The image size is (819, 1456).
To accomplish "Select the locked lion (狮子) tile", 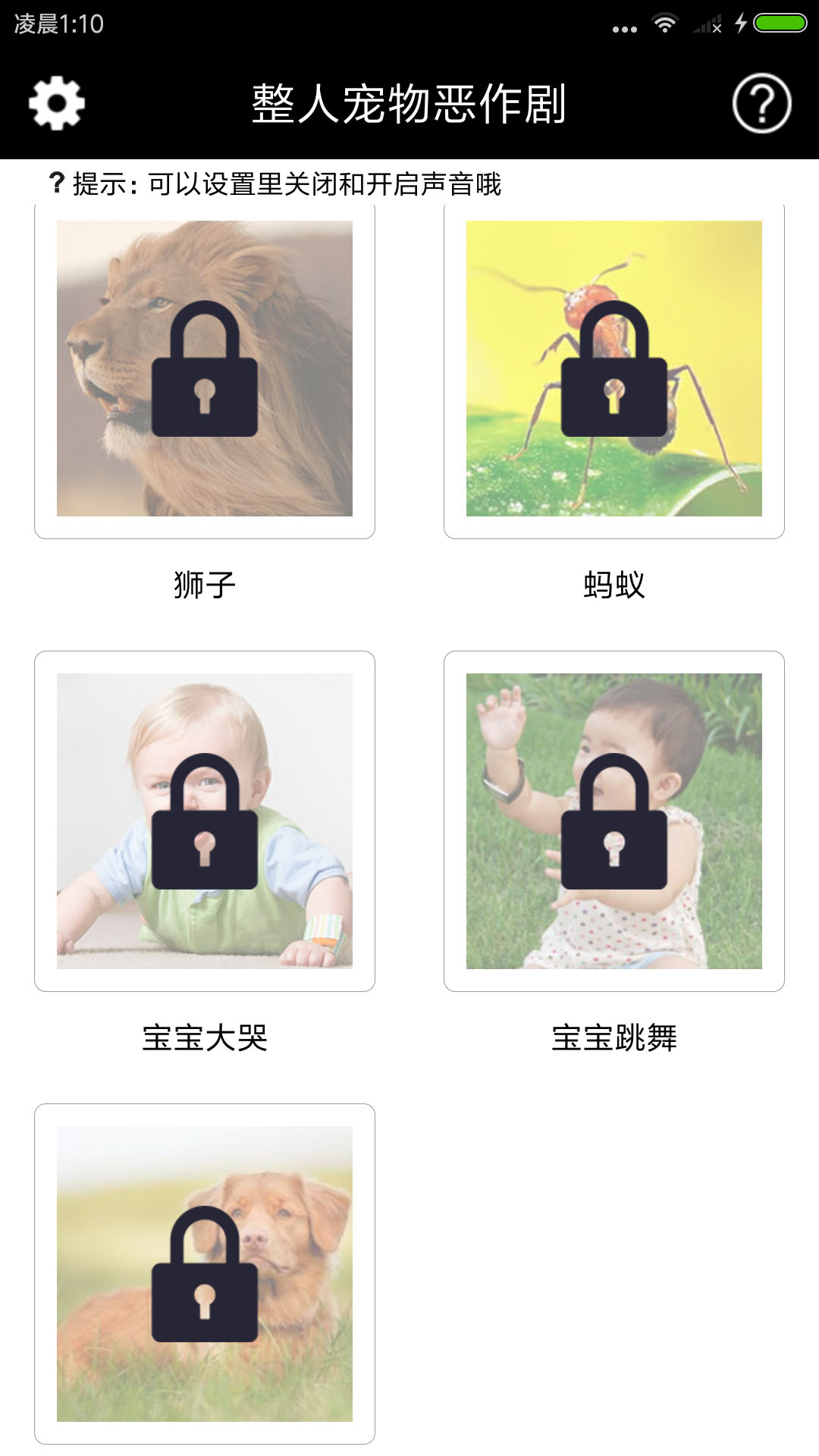I will pyautogui.click(x=205, y=369).
